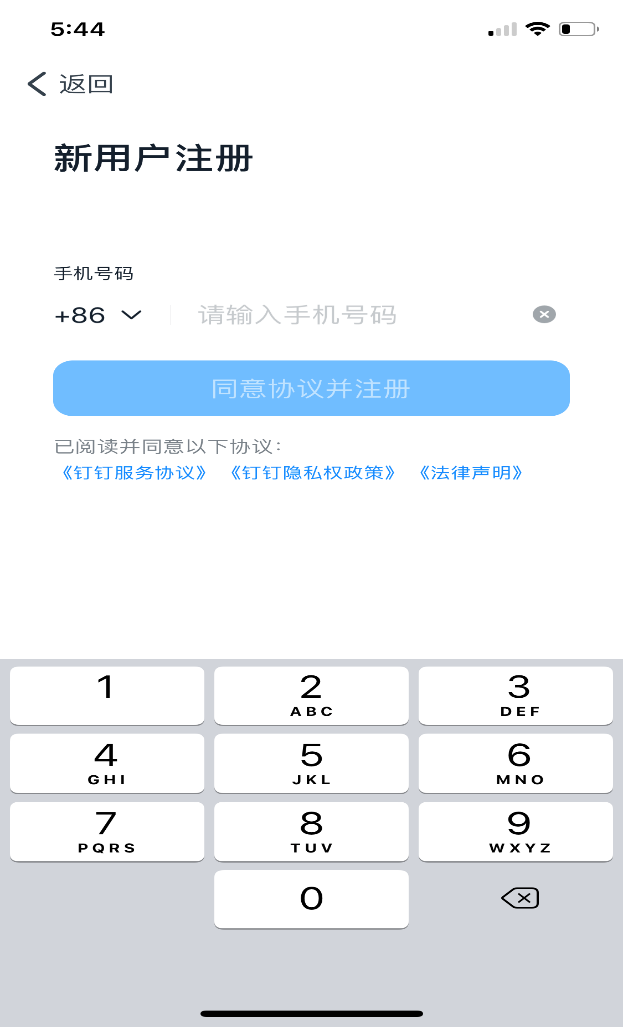Type digit 1 on the keypad
The image size is (623, 1027).
click(107, 696)
